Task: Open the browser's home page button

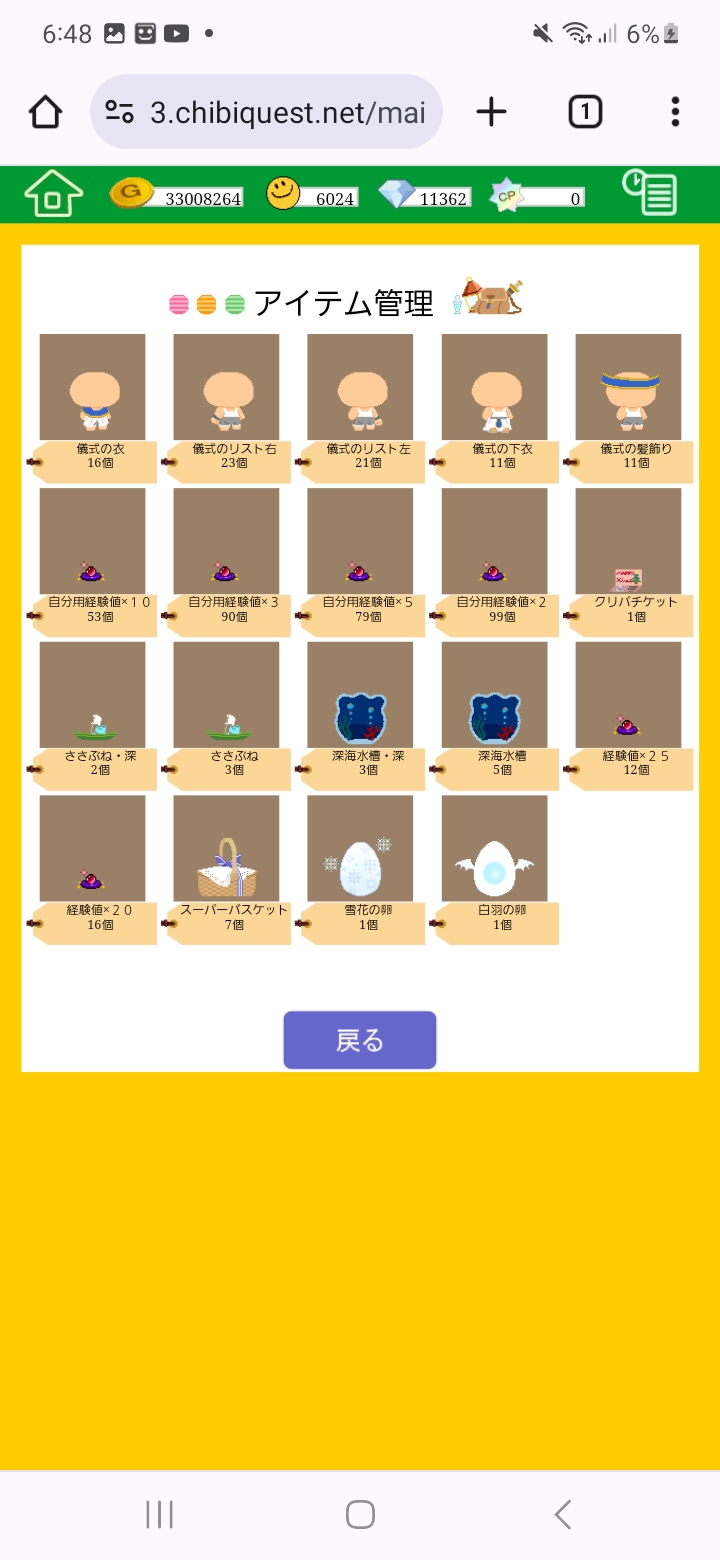Action: tap(46, 112)
